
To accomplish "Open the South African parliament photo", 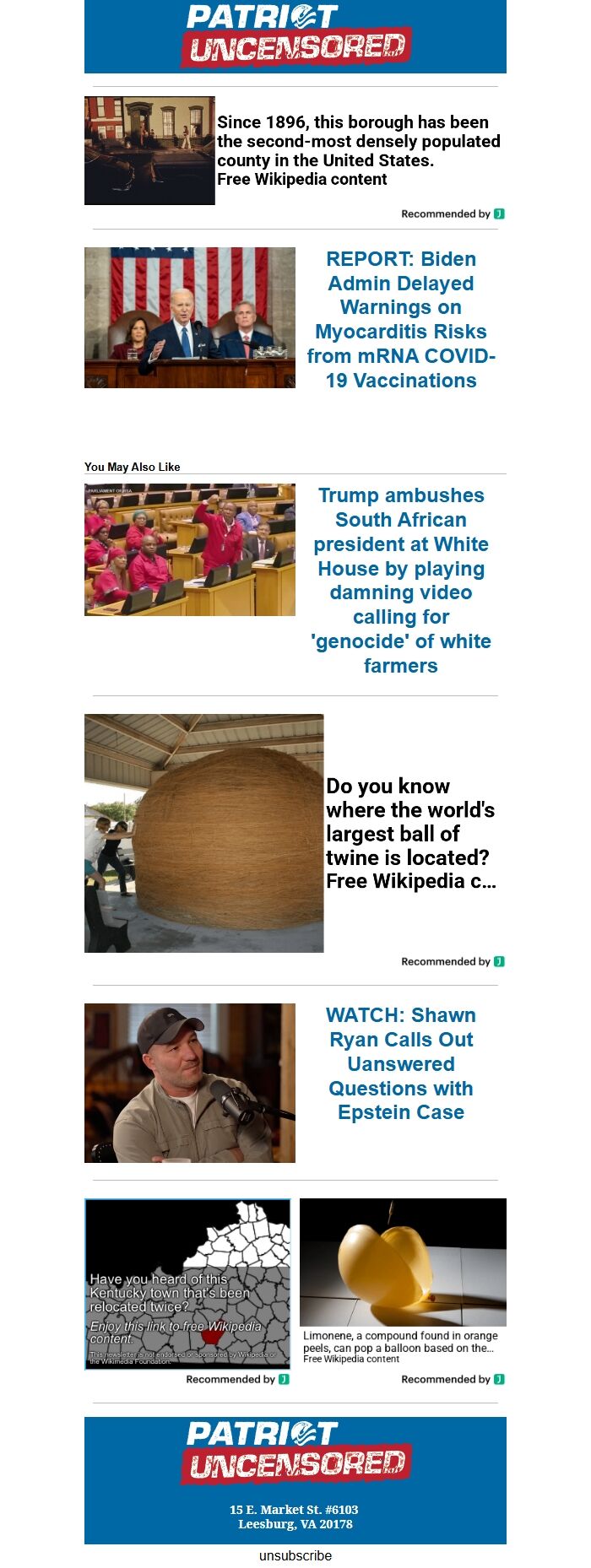I will pyautogui.click(x=190, y=549).
